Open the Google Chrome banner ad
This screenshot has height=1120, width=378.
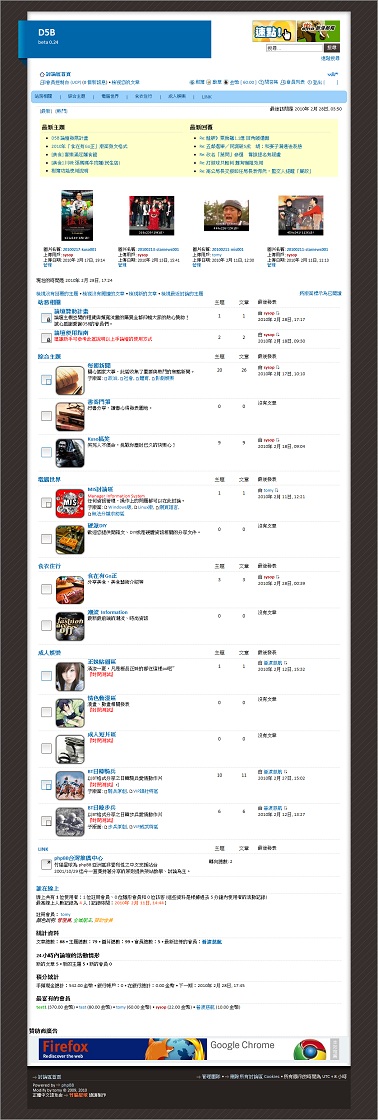pyautogui.click(x=267, y=1049)
